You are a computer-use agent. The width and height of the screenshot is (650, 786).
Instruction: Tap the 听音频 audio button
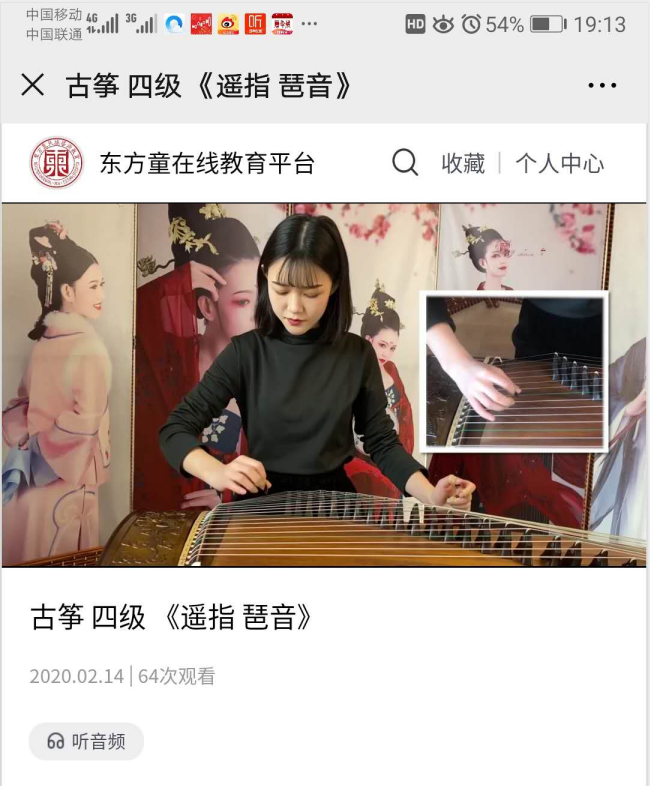click(x=87, y=741)
